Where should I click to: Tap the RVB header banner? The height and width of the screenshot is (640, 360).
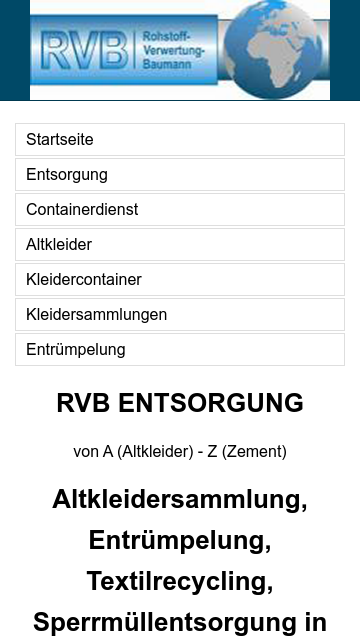point(180,50)
